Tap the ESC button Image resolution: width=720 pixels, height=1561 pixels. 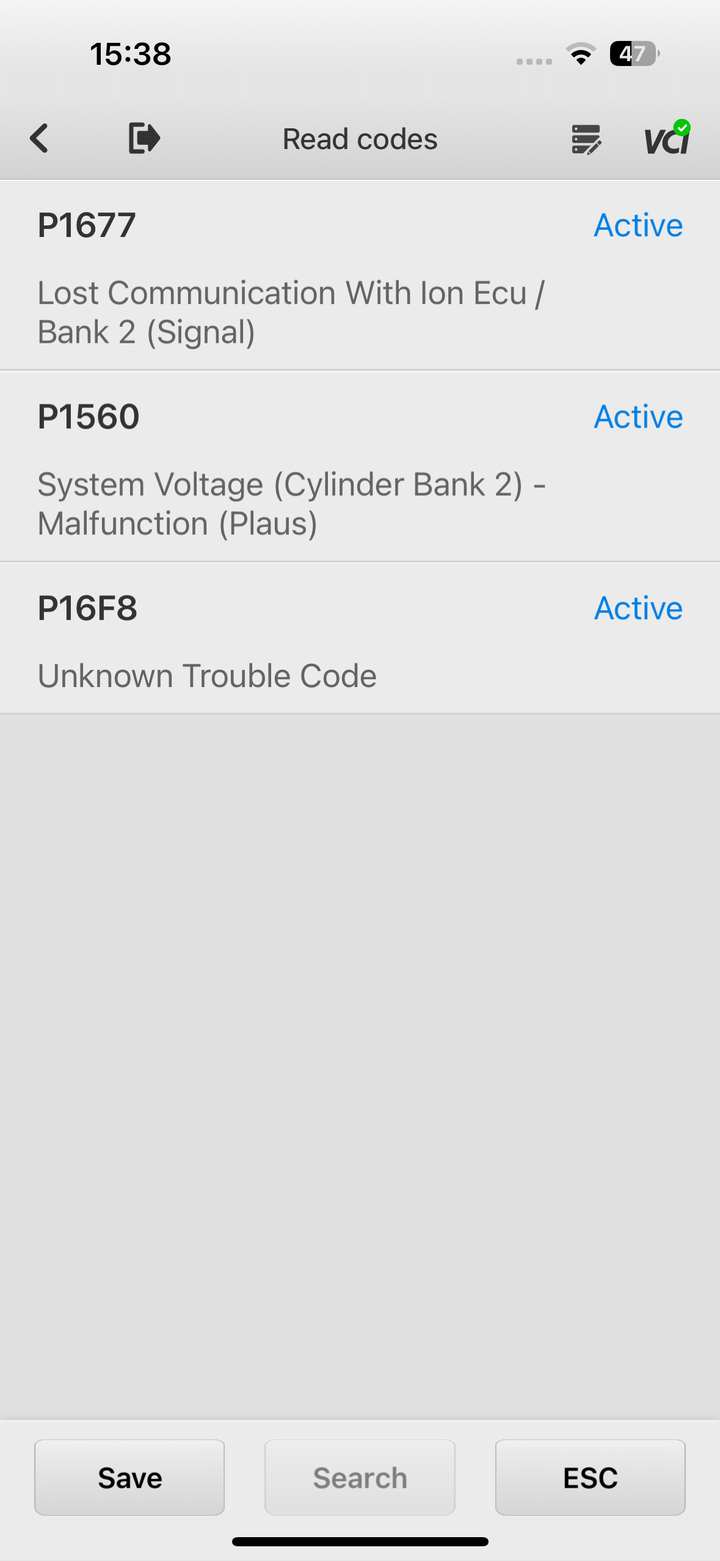pyautogui.click(x=590, y=1477)
